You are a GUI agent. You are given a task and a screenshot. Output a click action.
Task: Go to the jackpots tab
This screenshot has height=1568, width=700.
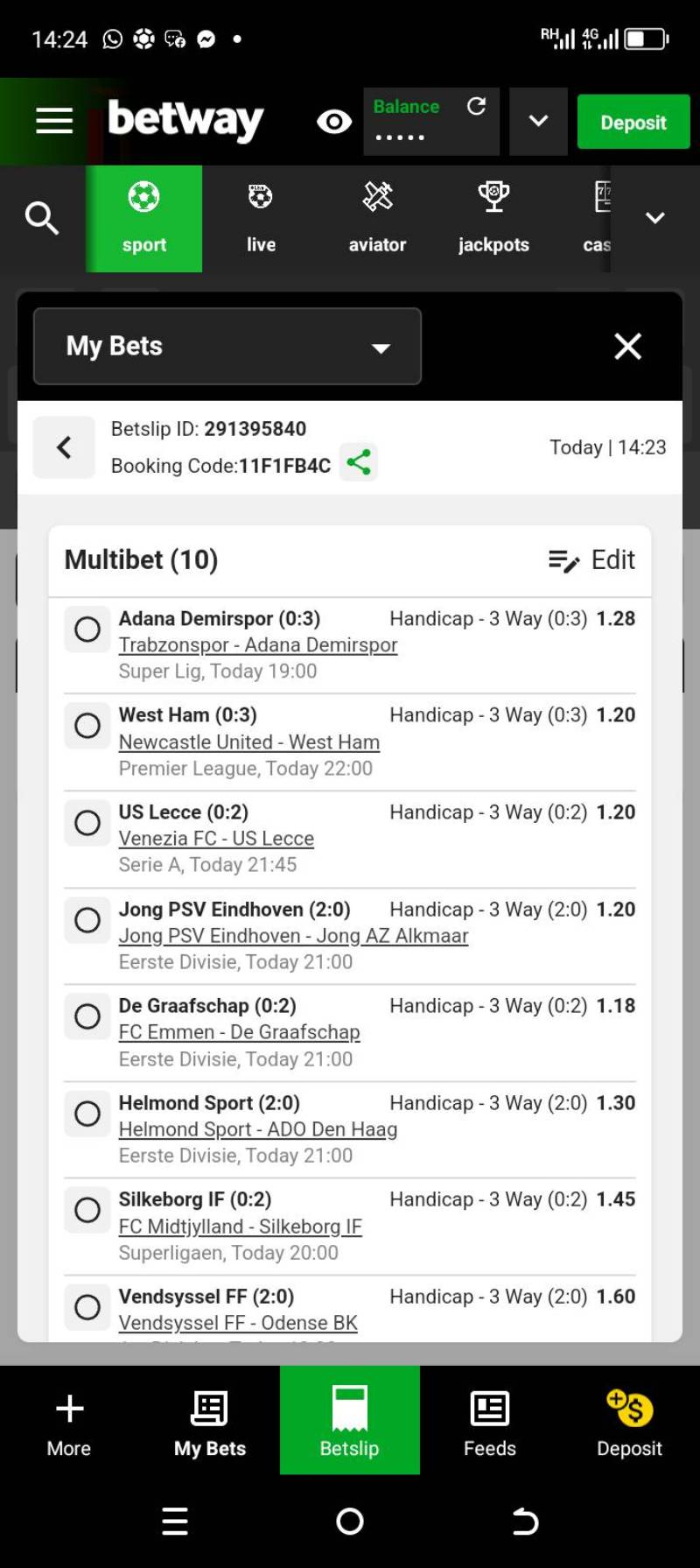493,218
